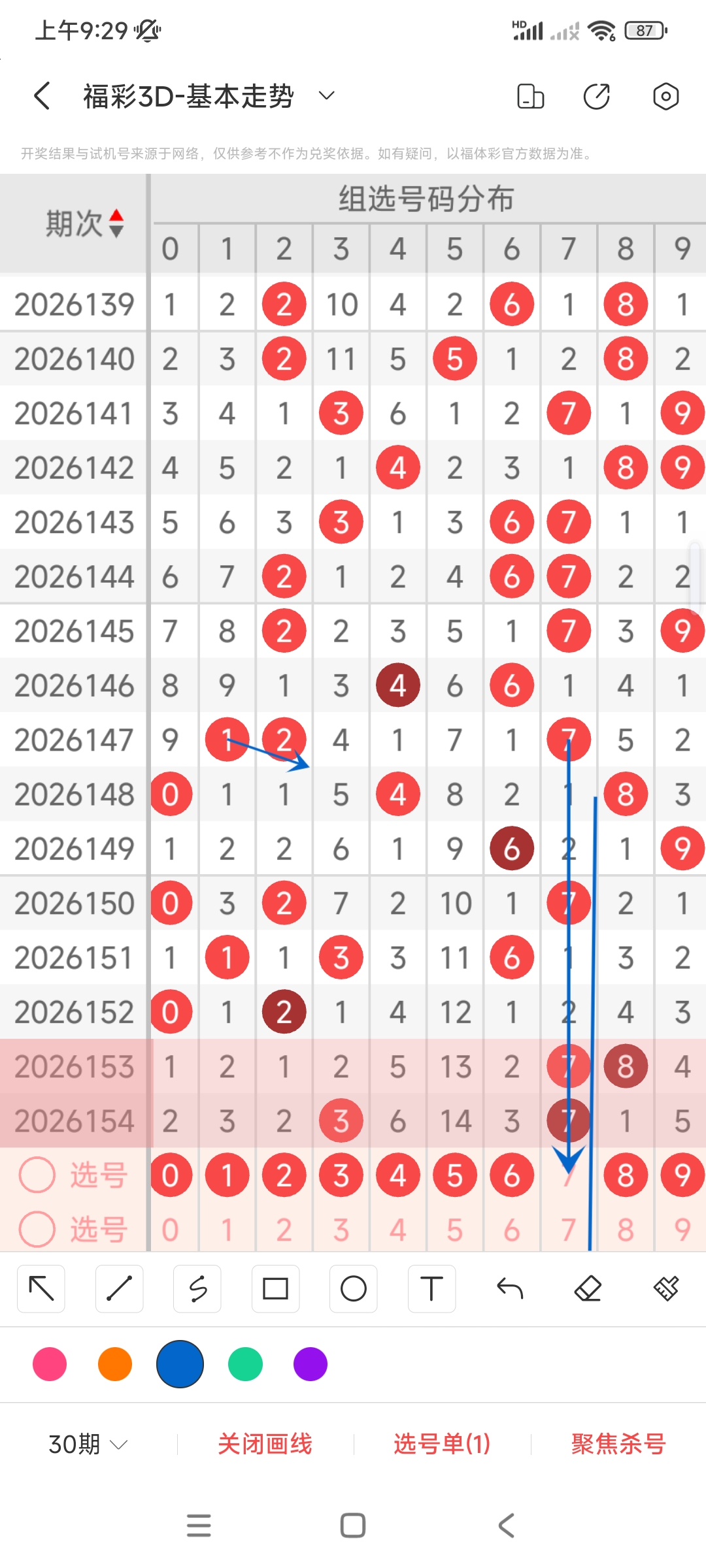Image resolution: width=706 pixels, height=1568 pixels.
Task: Open the hexagon settings icon
Action: [665, 96]
